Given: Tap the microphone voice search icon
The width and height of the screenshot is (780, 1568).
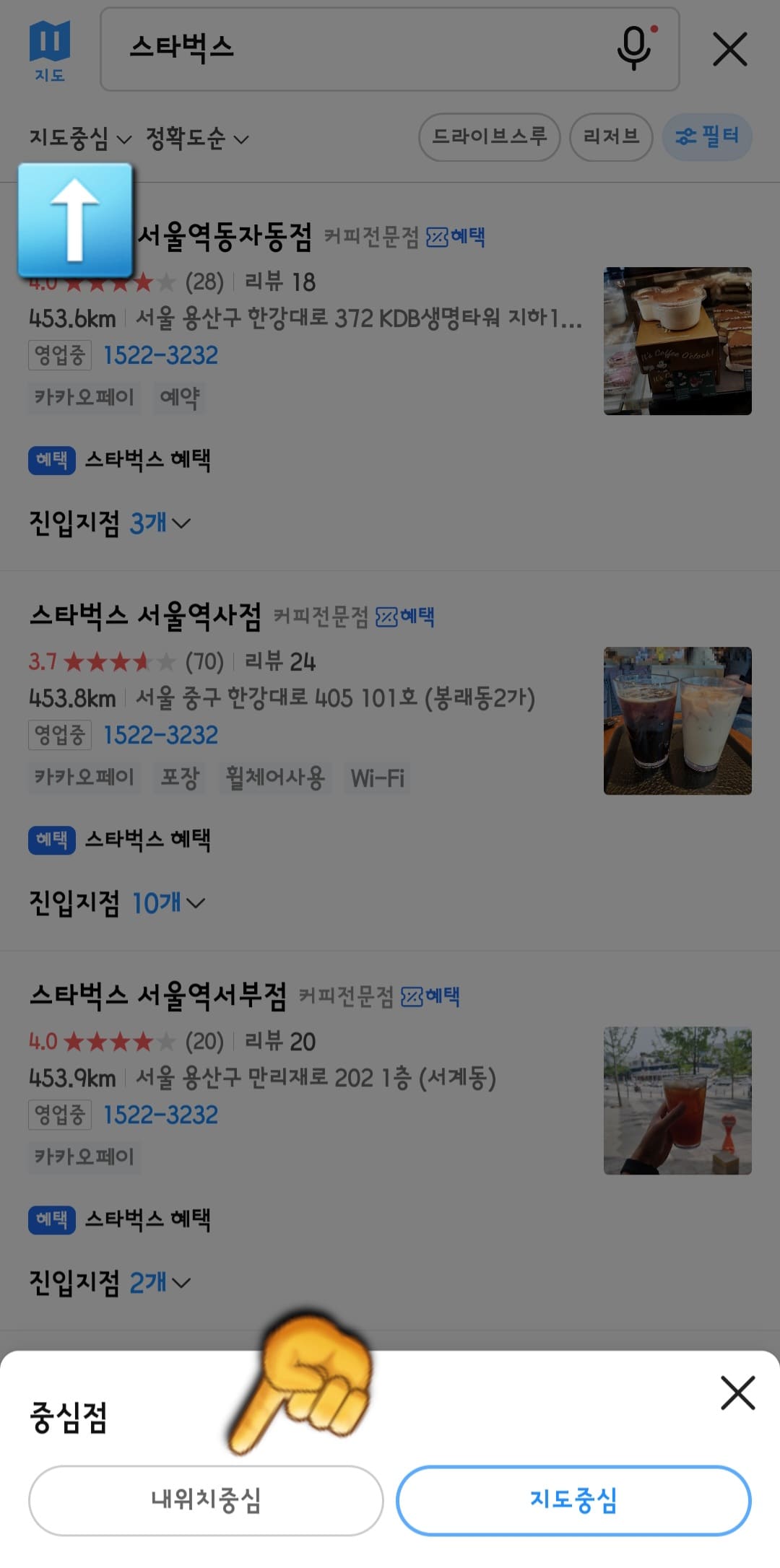Looking at the screenshot, I should 633,51.
